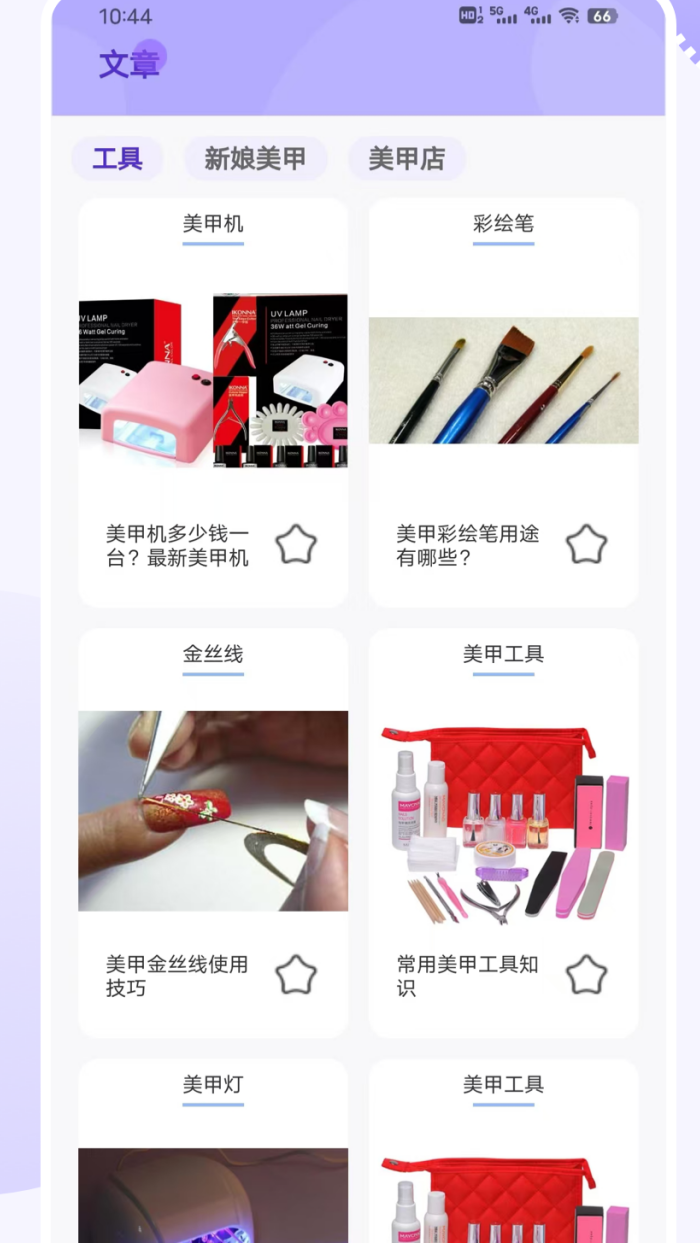
Task: Favorite the 美甲机多少钱一台 article
Action: [x=296, y=545]
